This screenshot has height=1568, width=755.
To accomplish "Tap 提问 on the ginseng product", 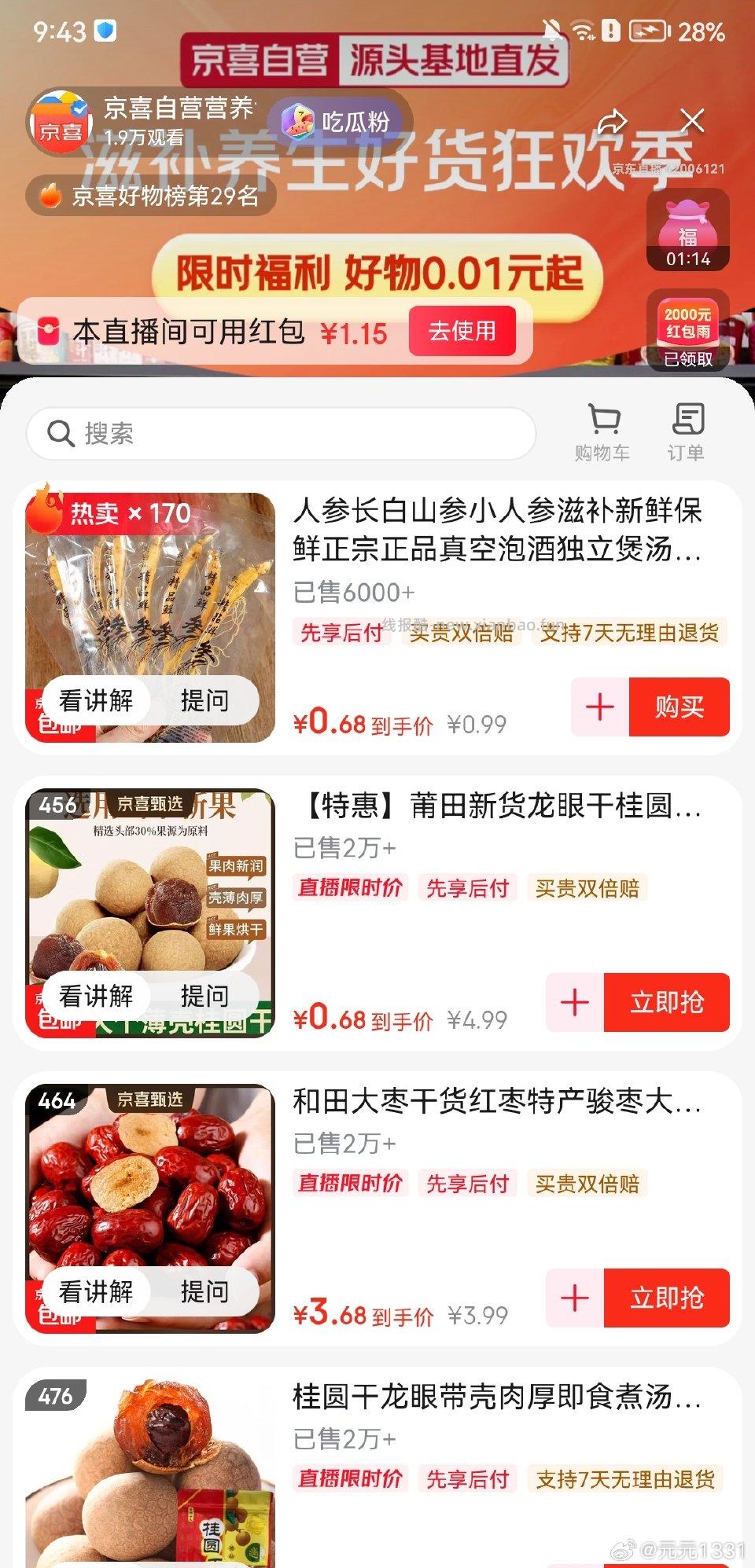I will tap(207, 700).
